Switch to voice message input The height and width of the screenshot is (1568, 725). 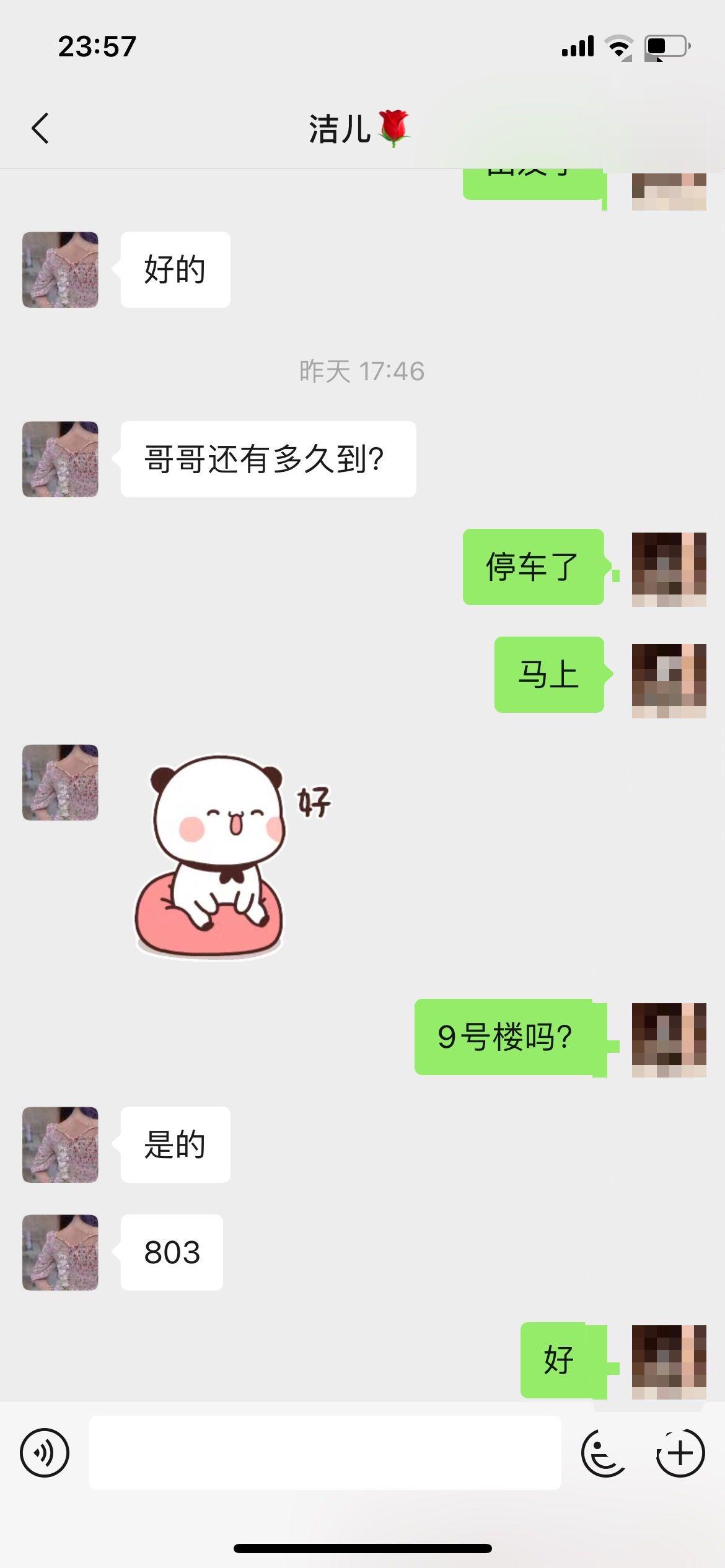pyautogui.click(x=45, y=1453)
